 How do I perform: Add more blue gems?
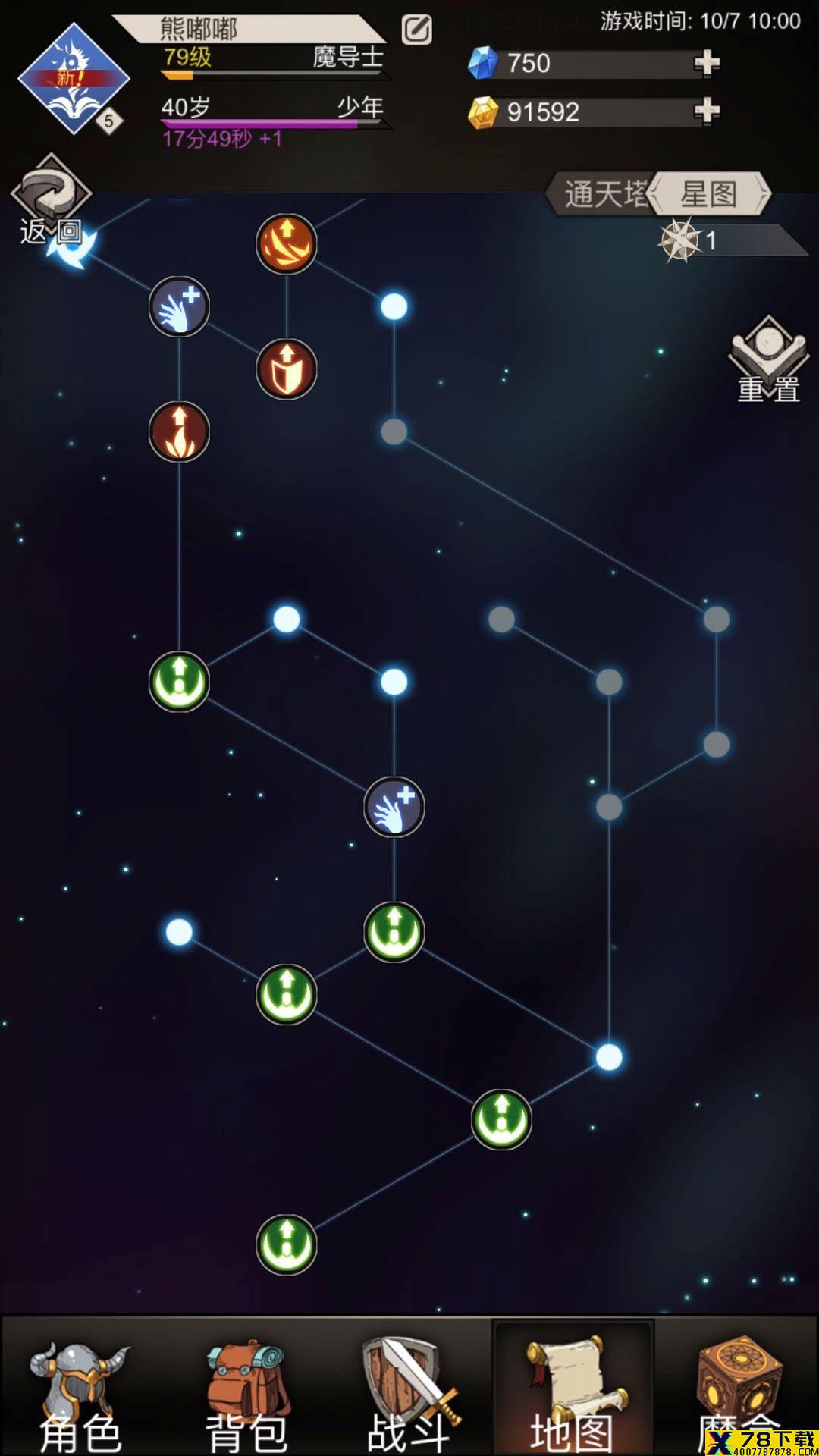[706, 63]
